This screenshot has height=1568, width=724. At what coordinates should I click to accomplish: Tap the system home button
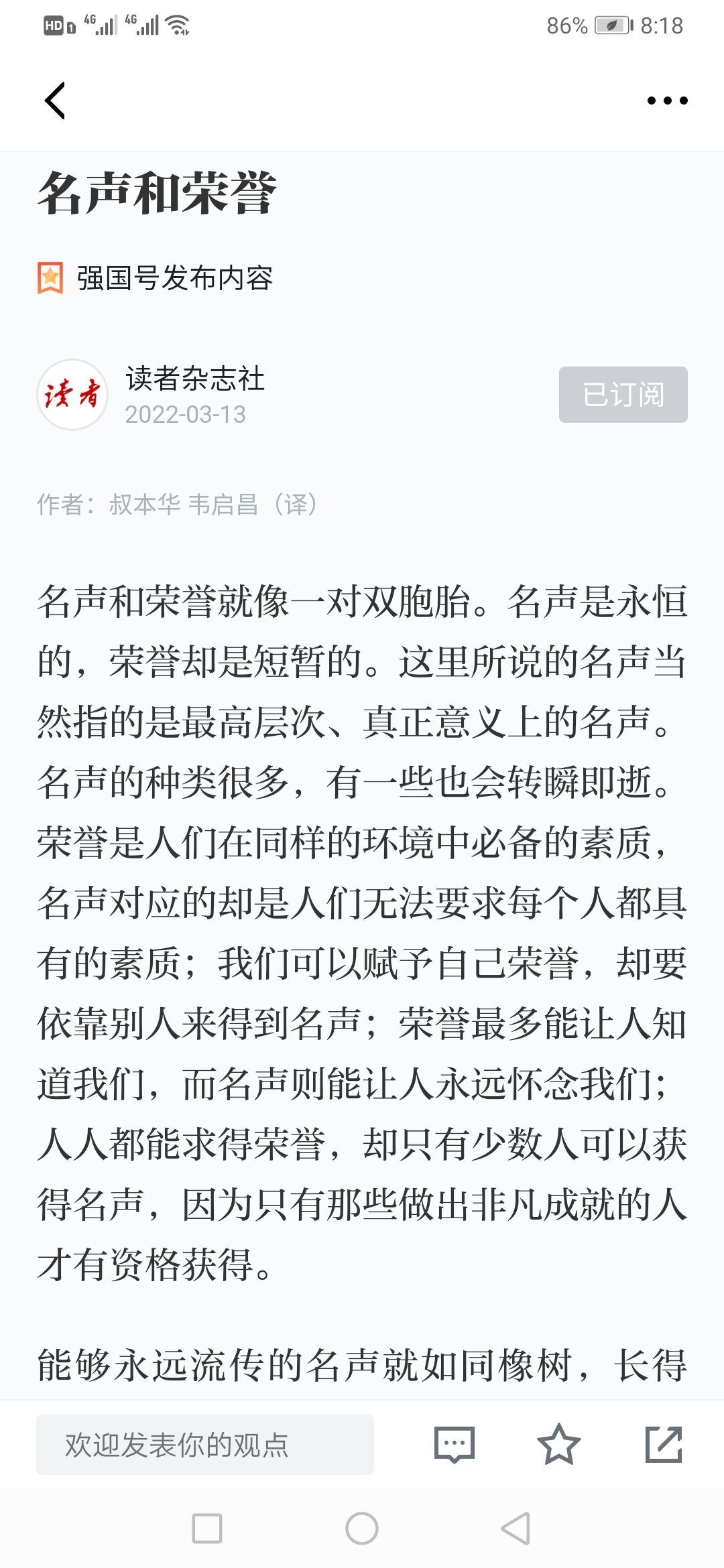362,1528
